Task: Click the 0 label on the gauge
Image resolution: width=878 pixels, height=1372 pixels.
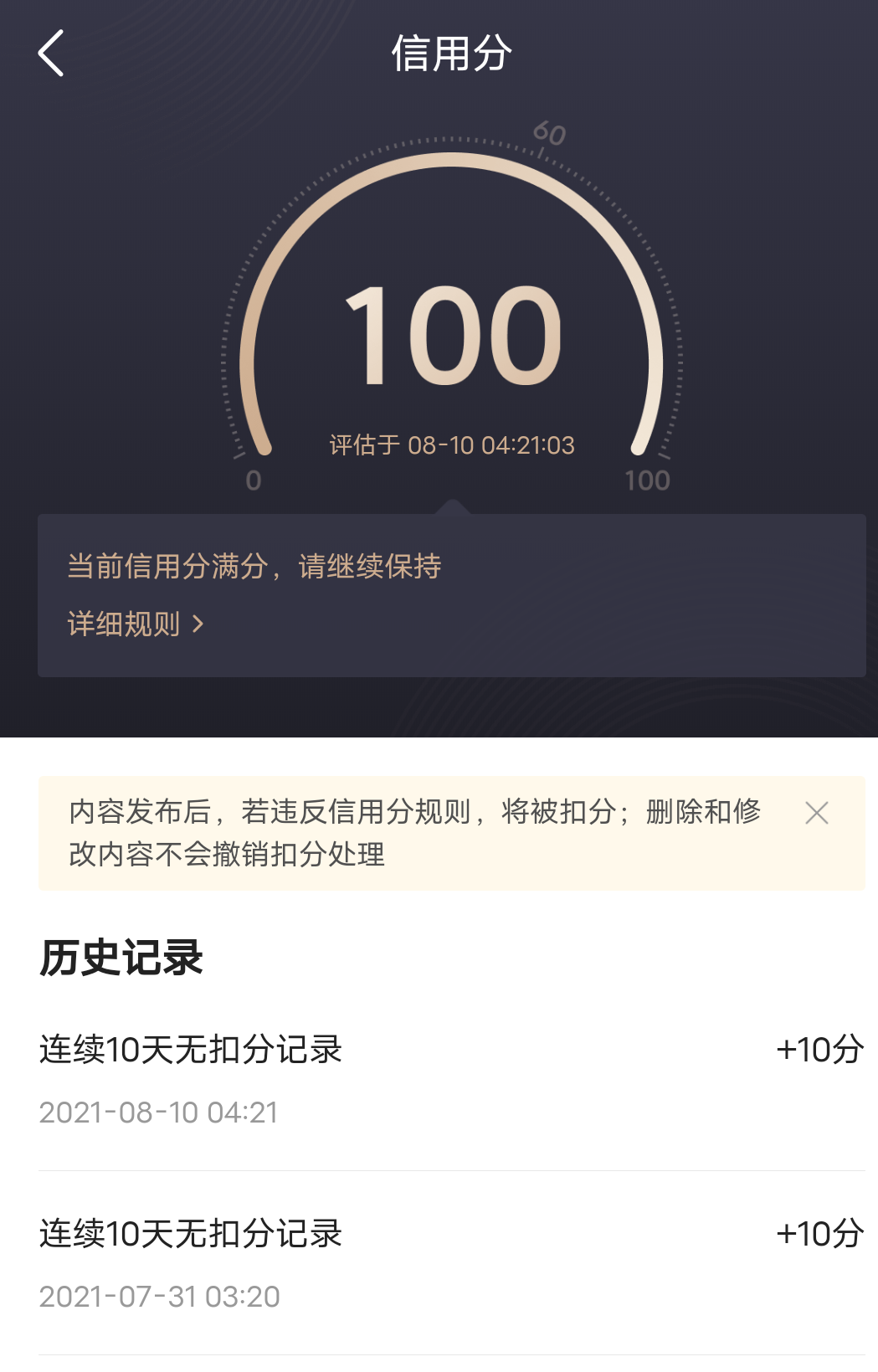Action: click(254, 480)
